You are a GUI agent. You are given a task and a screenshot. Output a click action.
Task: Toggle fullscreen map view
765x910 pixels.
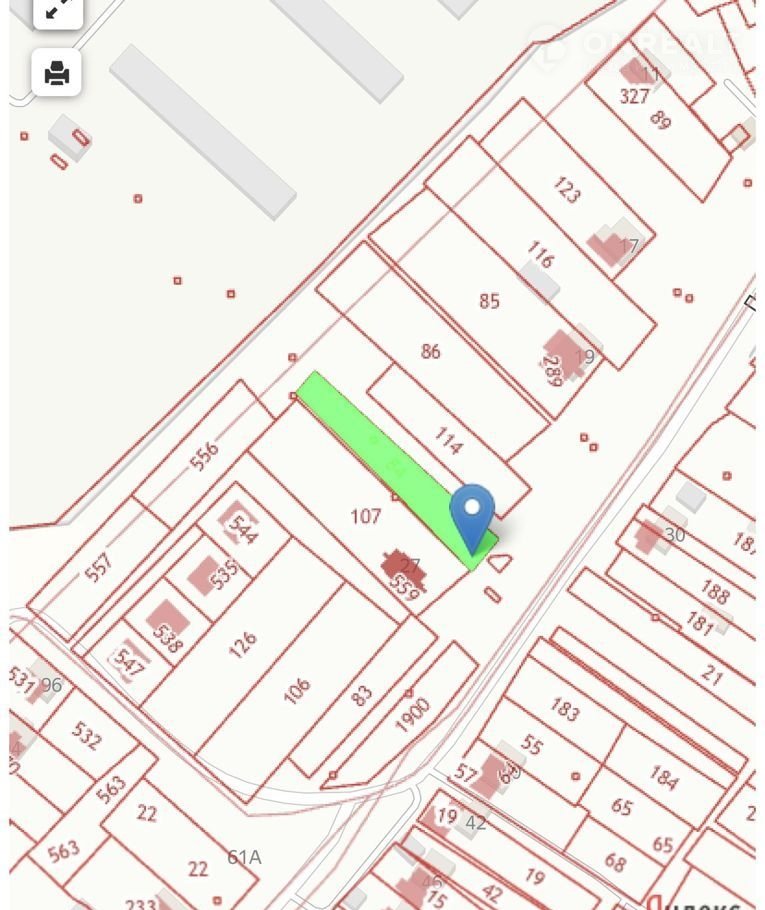pos(57,10)
